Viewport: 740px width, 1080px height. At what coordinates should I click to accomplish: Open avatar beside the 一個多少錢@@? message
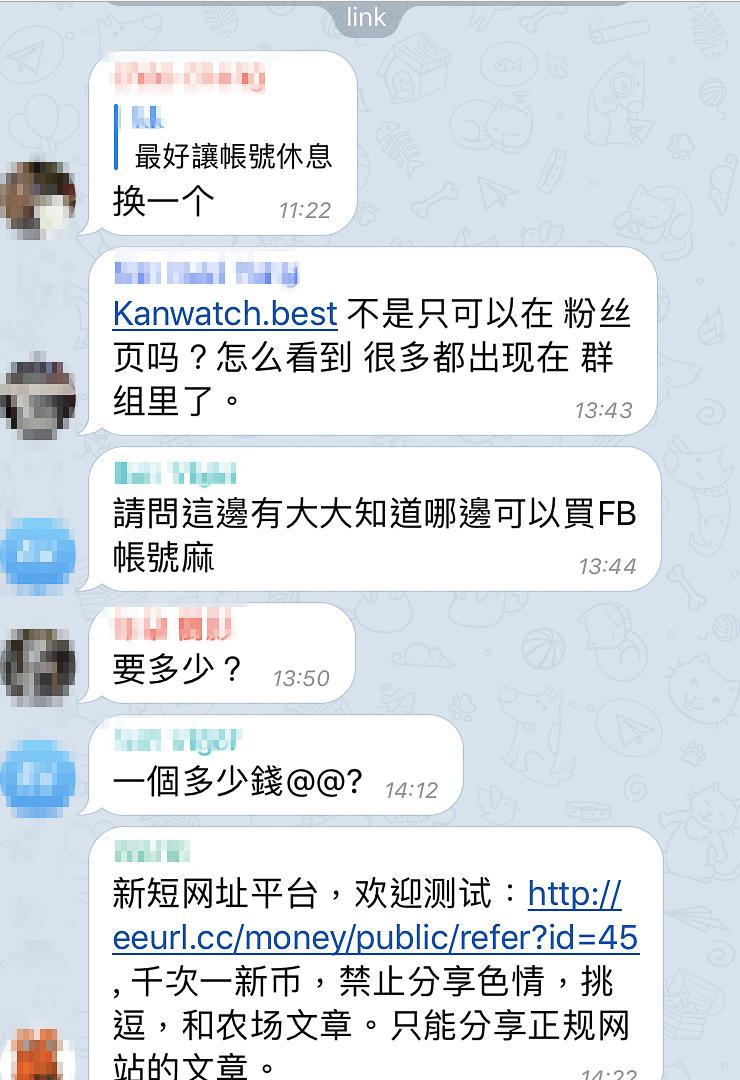tap(38, 777)
